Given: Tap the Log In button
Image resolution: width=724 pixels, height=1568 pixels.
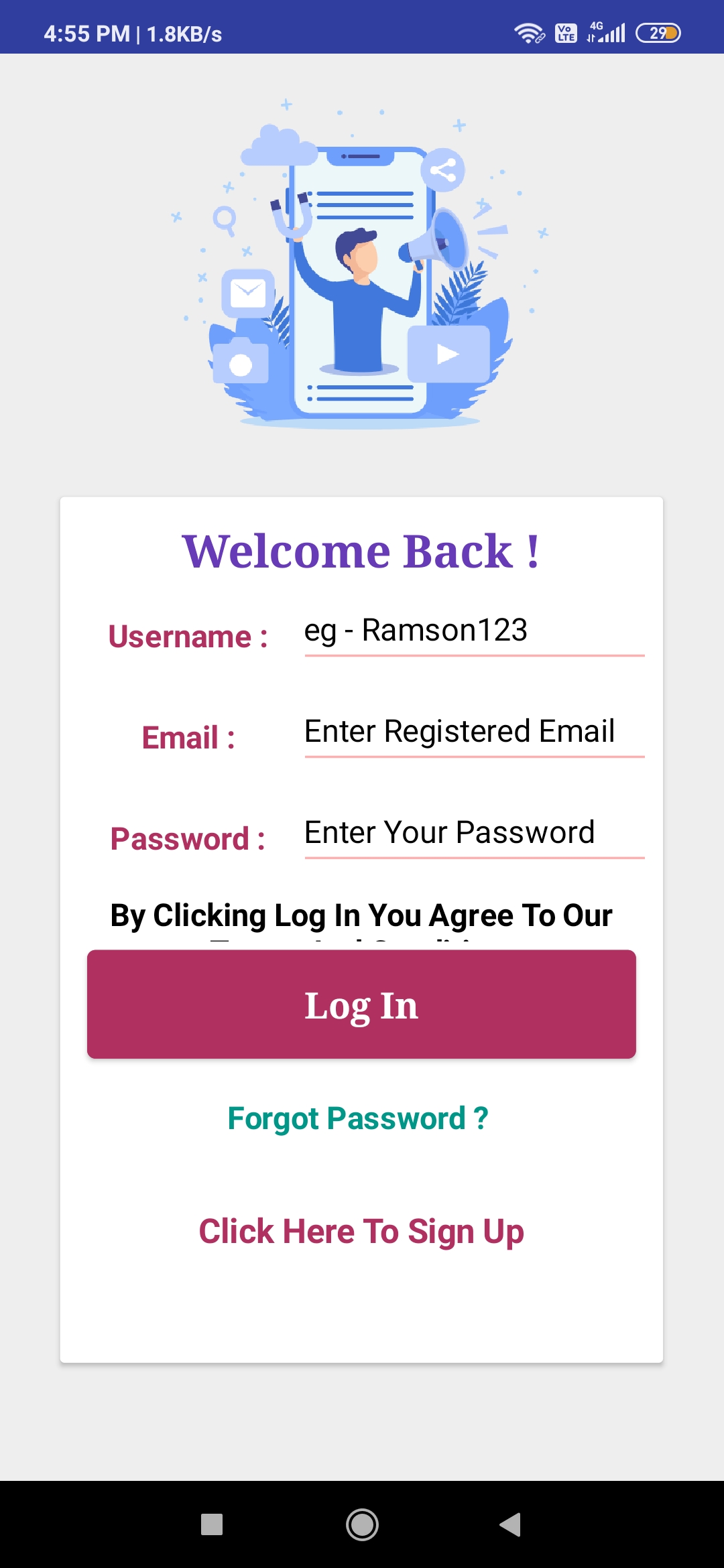Looking at the screenshot, I should click(x=361, y=1004).
